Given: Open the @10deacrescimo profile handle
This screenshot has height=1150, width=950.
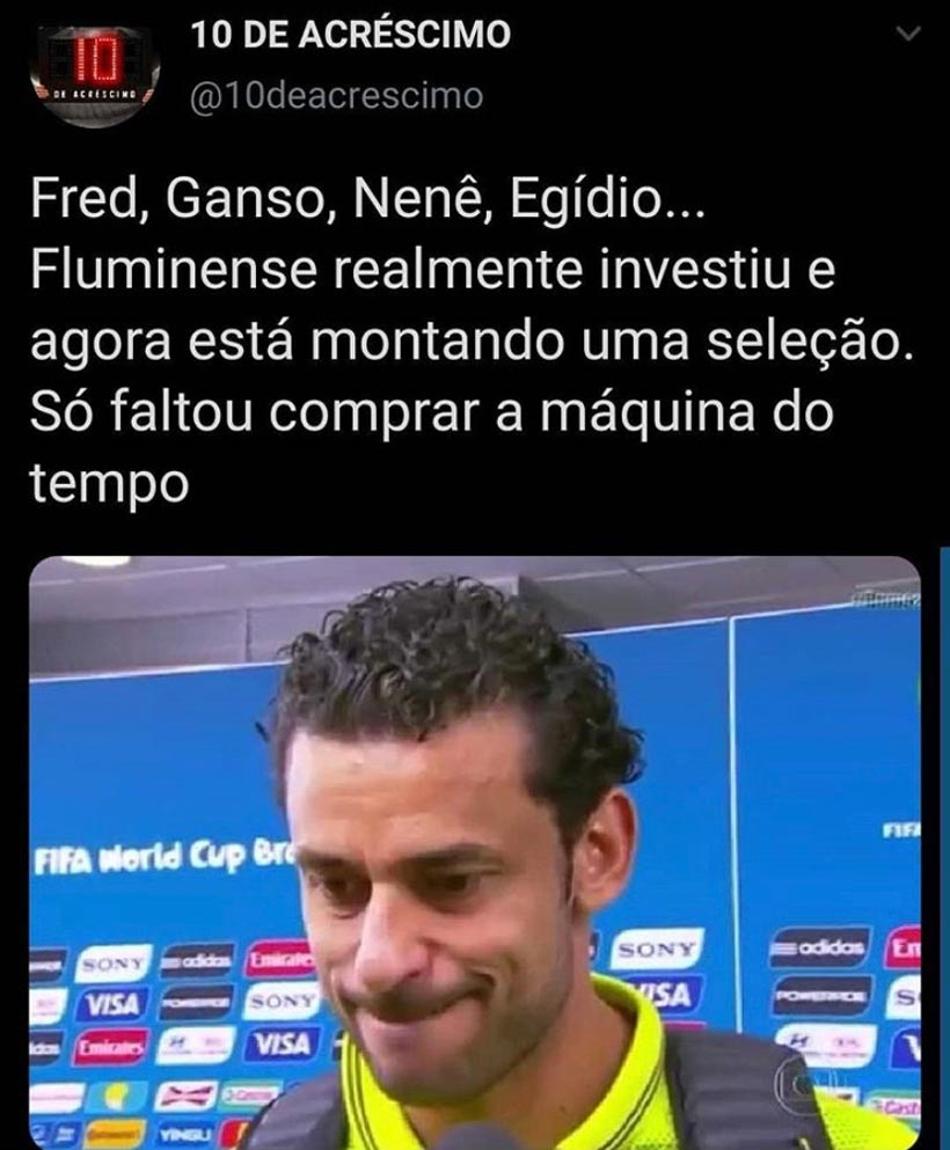Looking at the screenshot, I should [335, 96].
